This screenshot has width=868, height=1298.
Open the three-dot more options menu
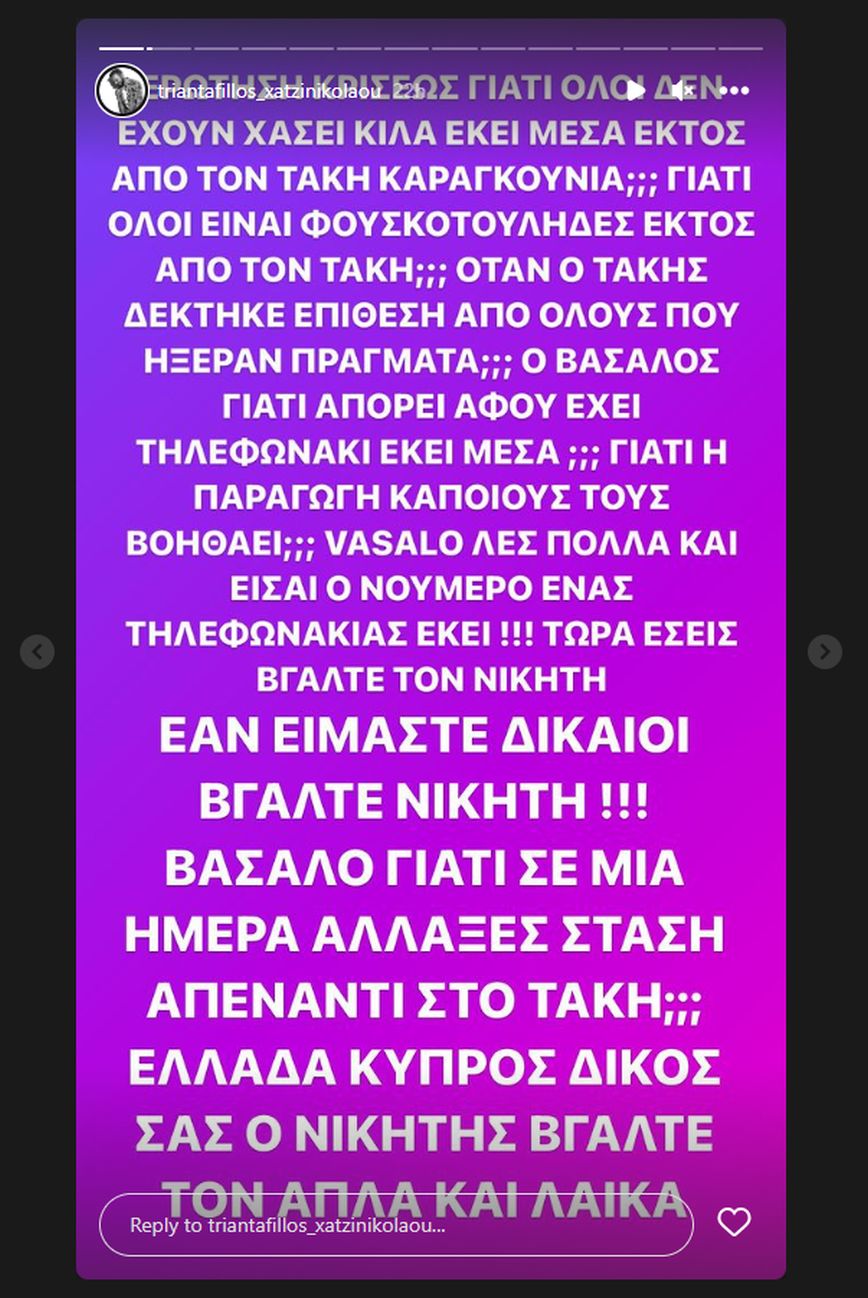[x=734, y=91]
